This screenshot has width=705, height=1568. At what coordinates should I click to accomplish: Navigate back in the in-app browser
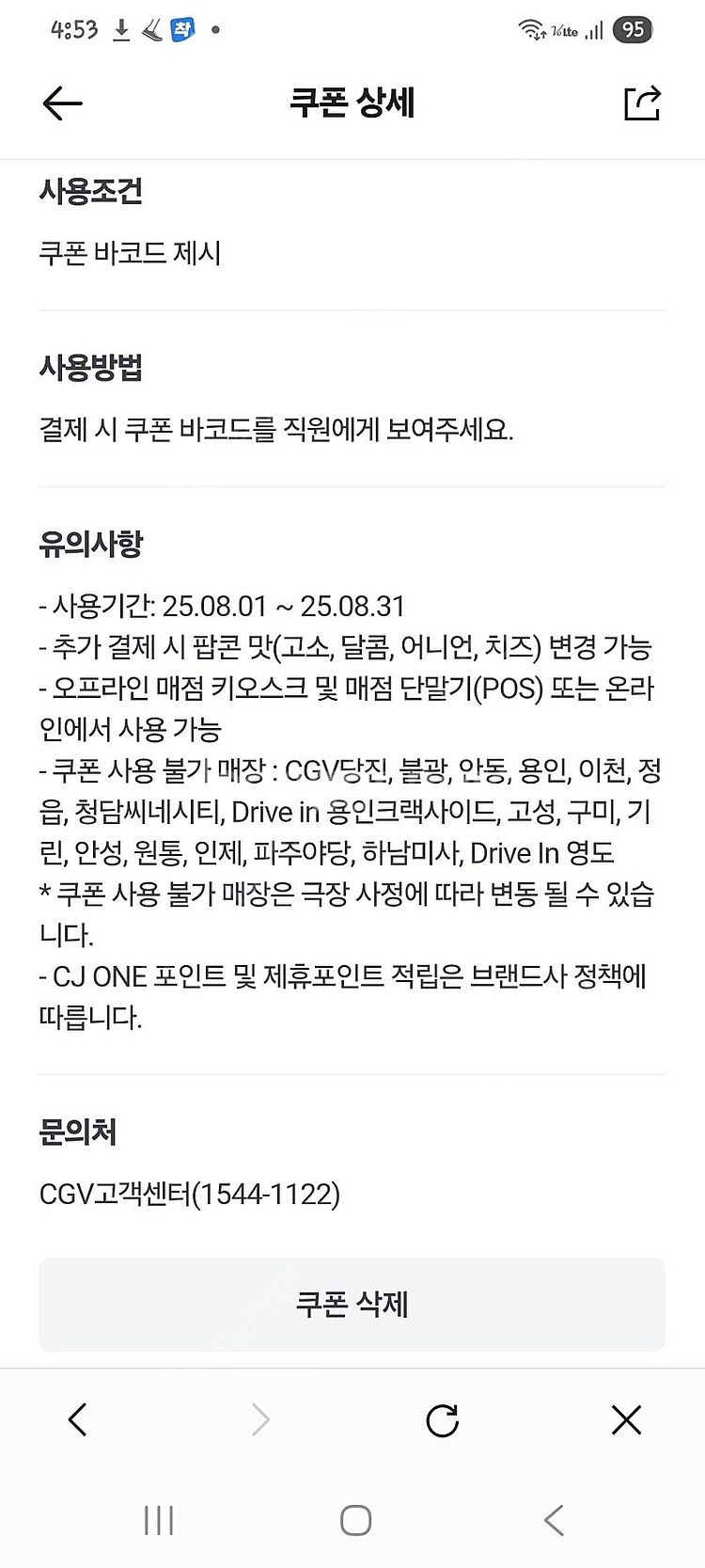[x=78, y=1419]
